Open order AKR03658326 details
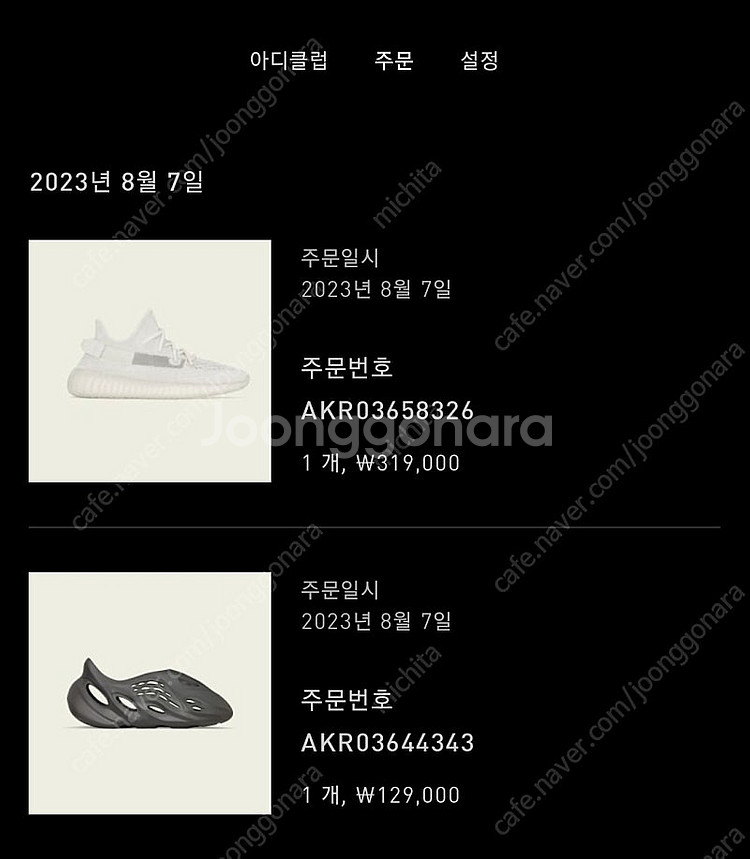 click(x=387, y=411)
